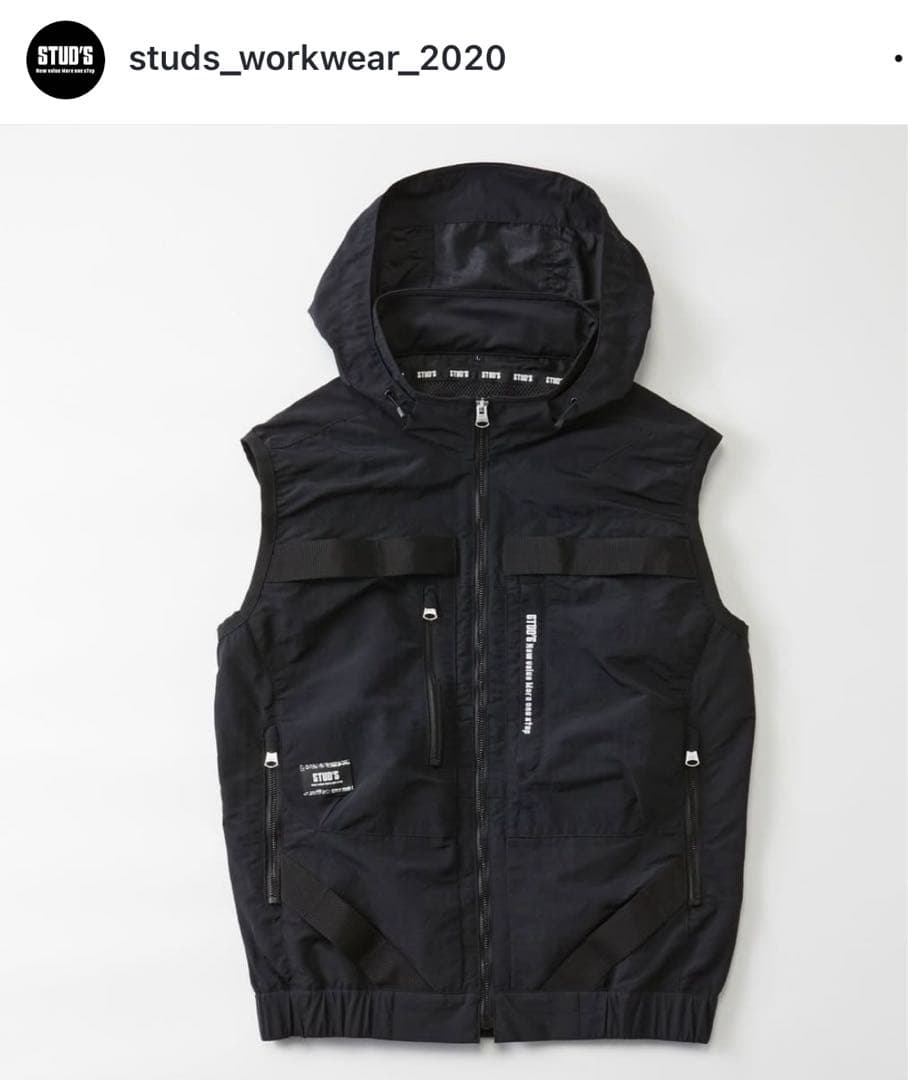Open the post's overflow menu
This screenshot has height=1080, width=908.
tap(897, 59)
